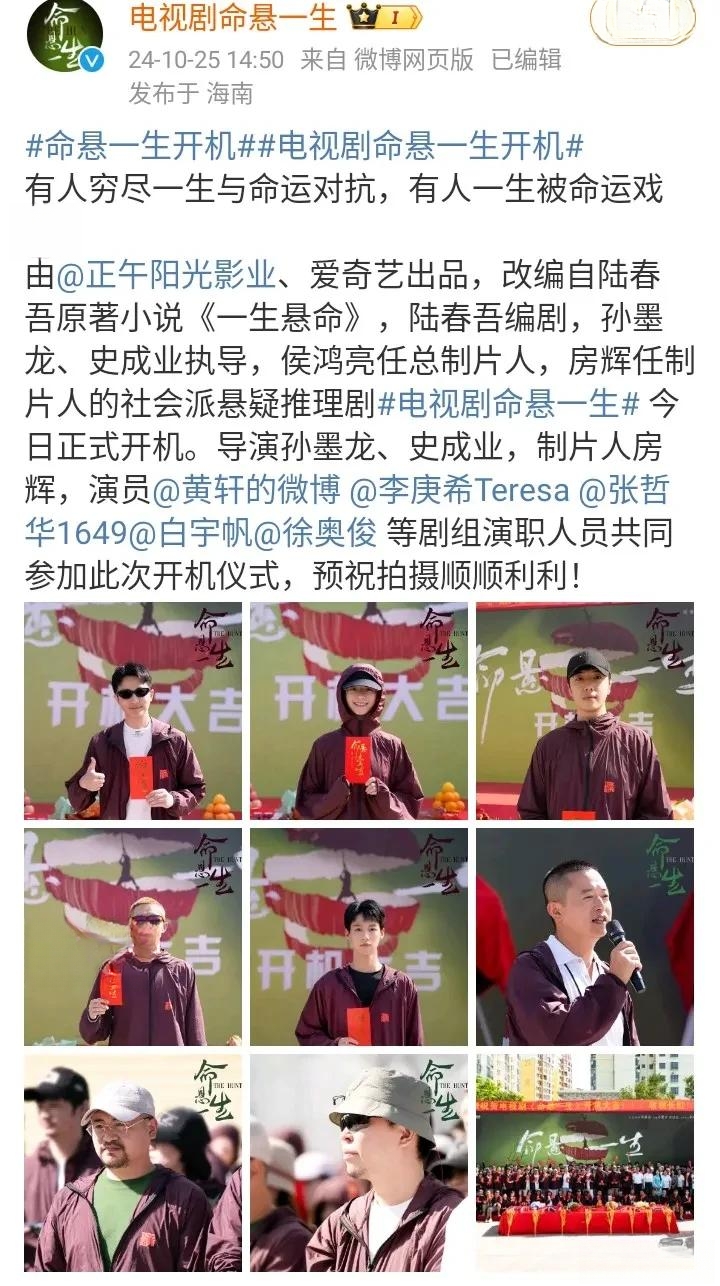View photo of man wearing black cap
The image size is (720, 1286).
click(585, 711)
